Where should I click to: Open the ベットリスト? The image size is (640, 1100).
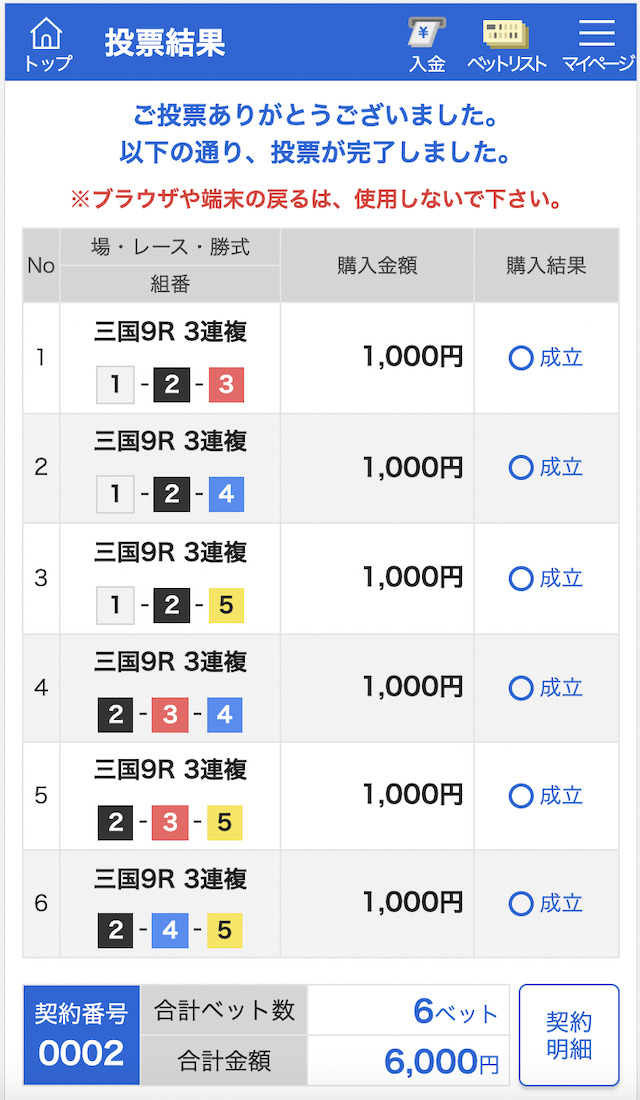[507, 45]
